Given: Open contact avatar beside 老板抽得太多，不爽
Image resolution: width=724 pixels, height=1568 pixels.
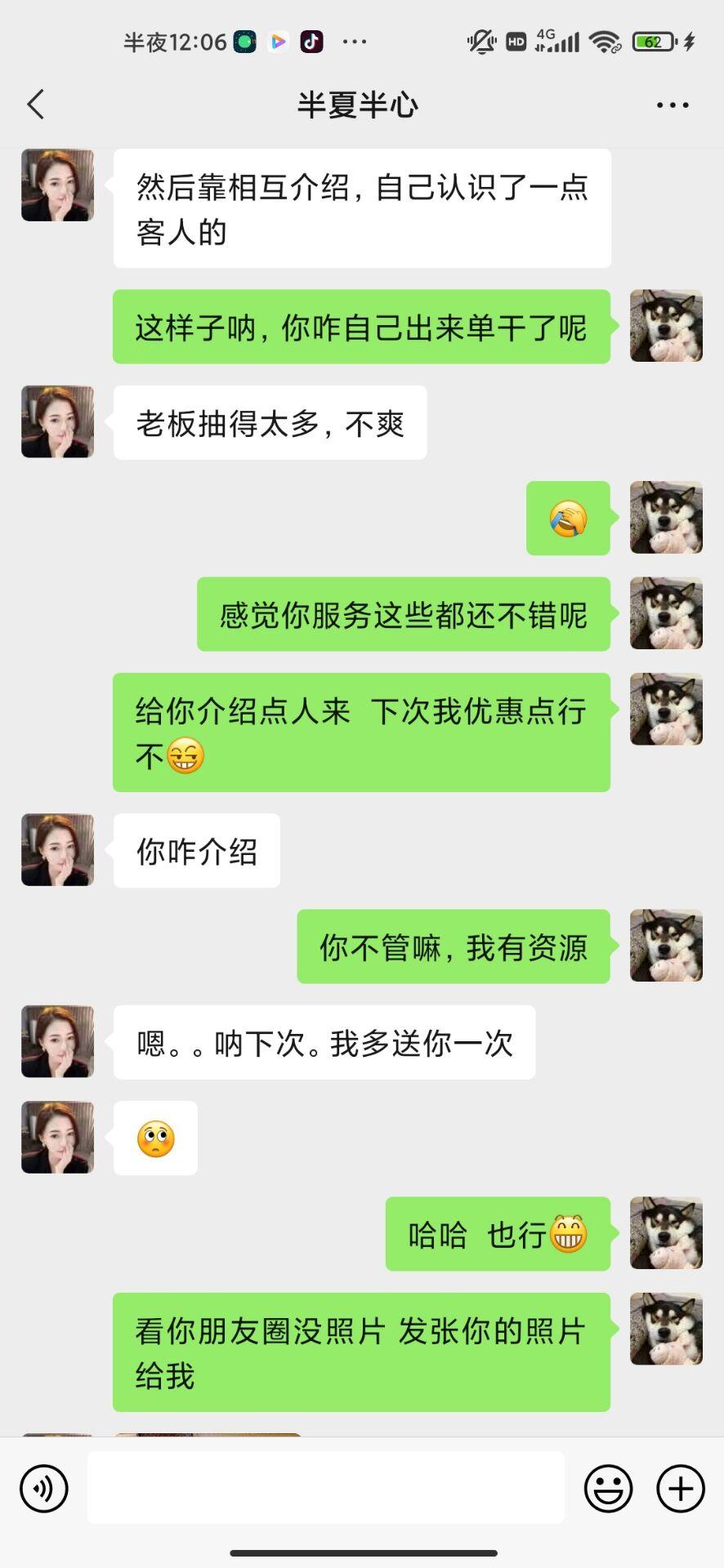Looking at the screenshot, I should 57,421.
